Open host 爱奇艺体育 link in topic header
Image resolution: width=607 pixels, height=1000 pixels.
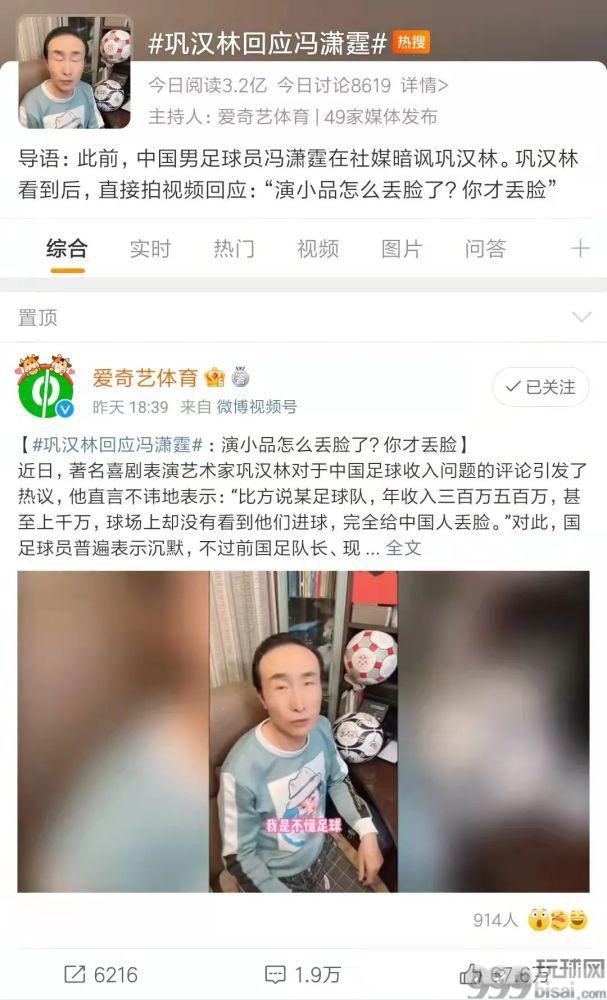(264, 116)
